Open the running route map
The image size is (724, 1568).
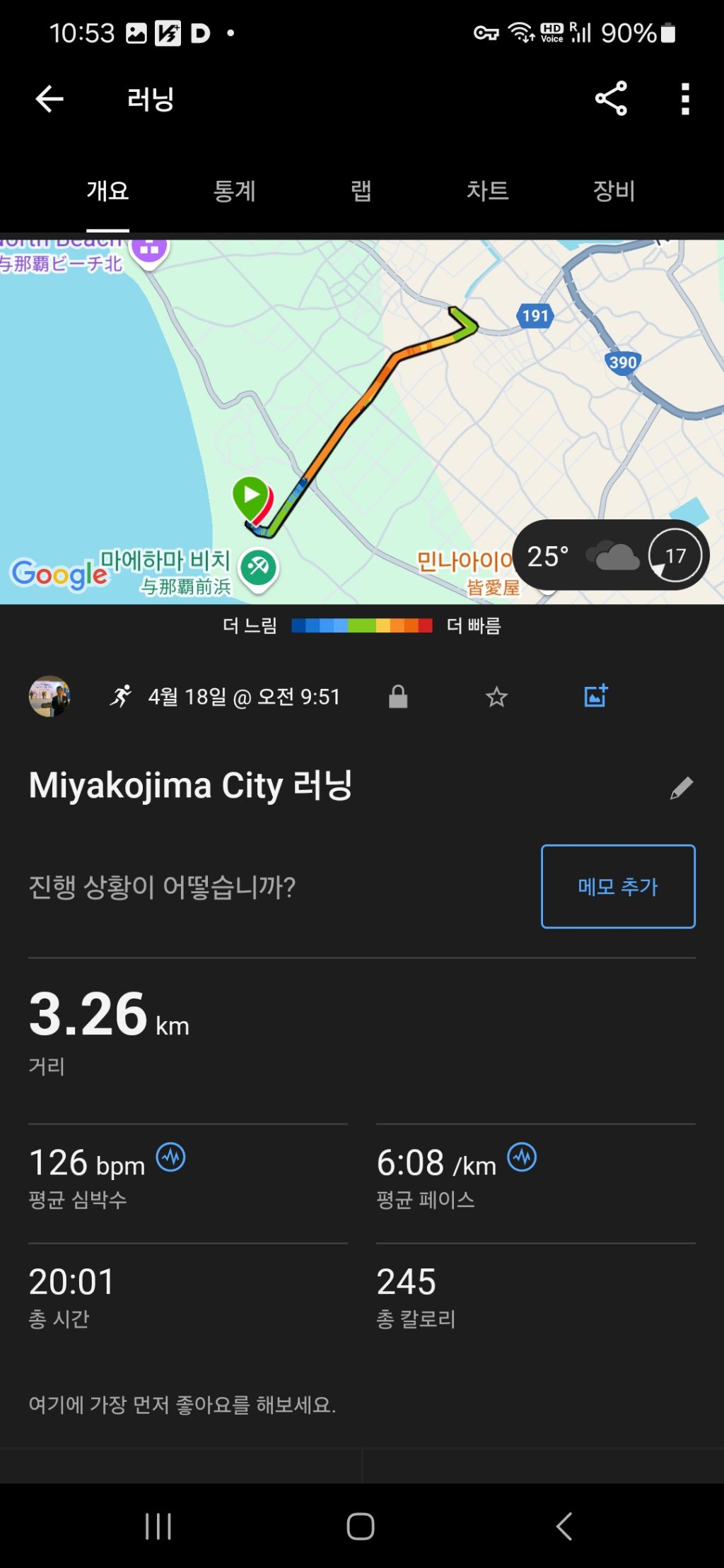[x=354, y=424]
